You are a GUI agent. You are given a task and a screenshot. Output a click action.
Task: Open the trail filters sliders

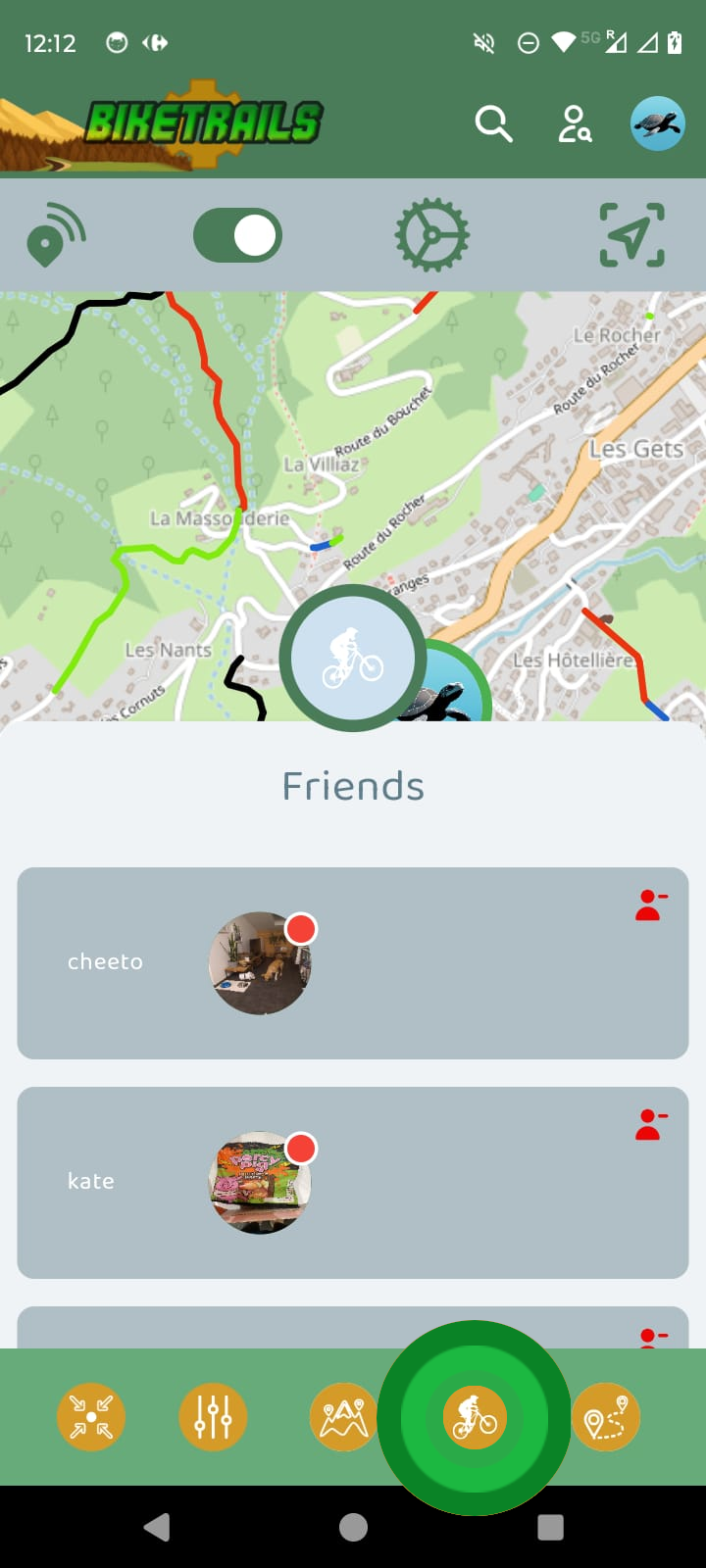(212, 1416)
